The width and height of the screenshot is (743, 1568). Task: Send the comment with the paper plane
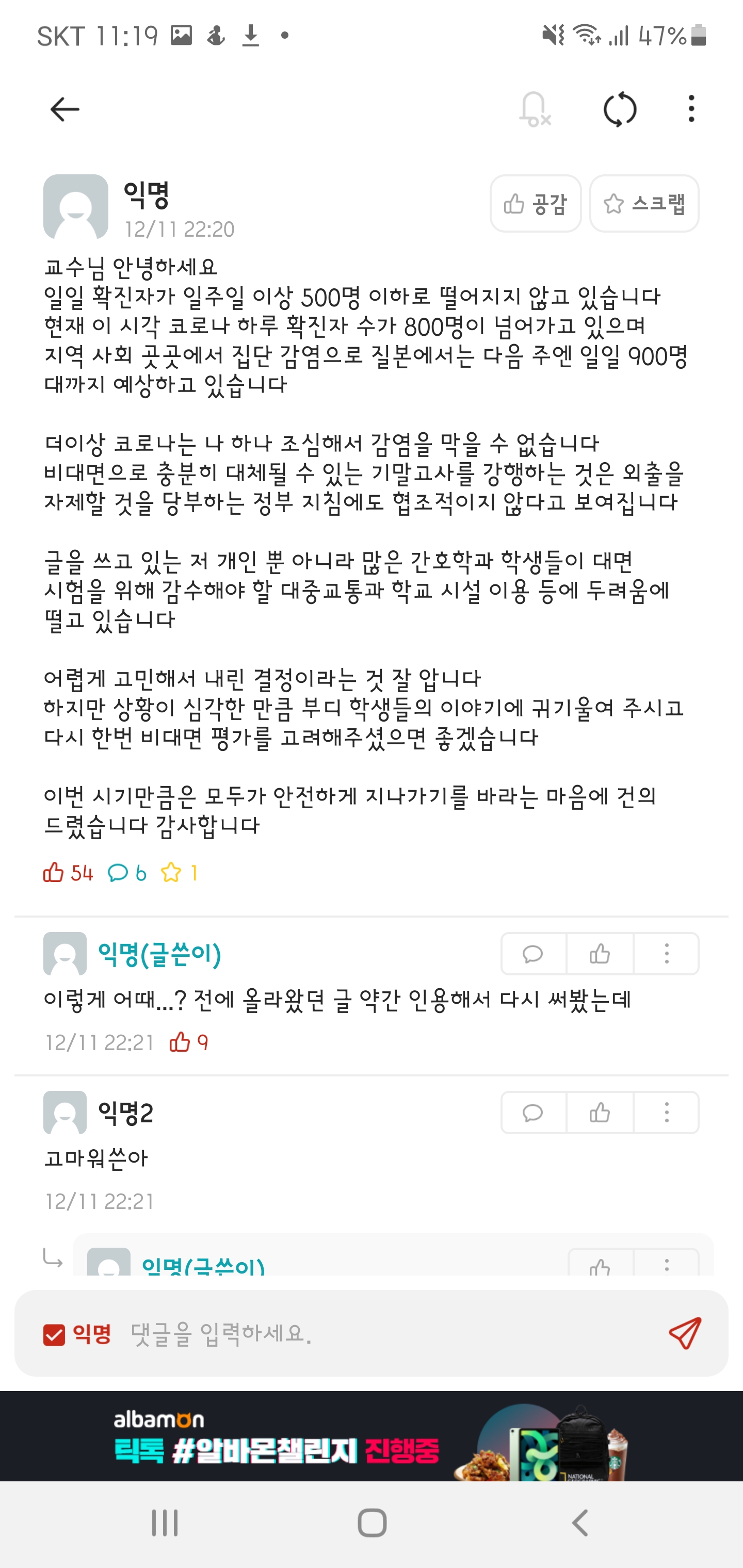685,1333
